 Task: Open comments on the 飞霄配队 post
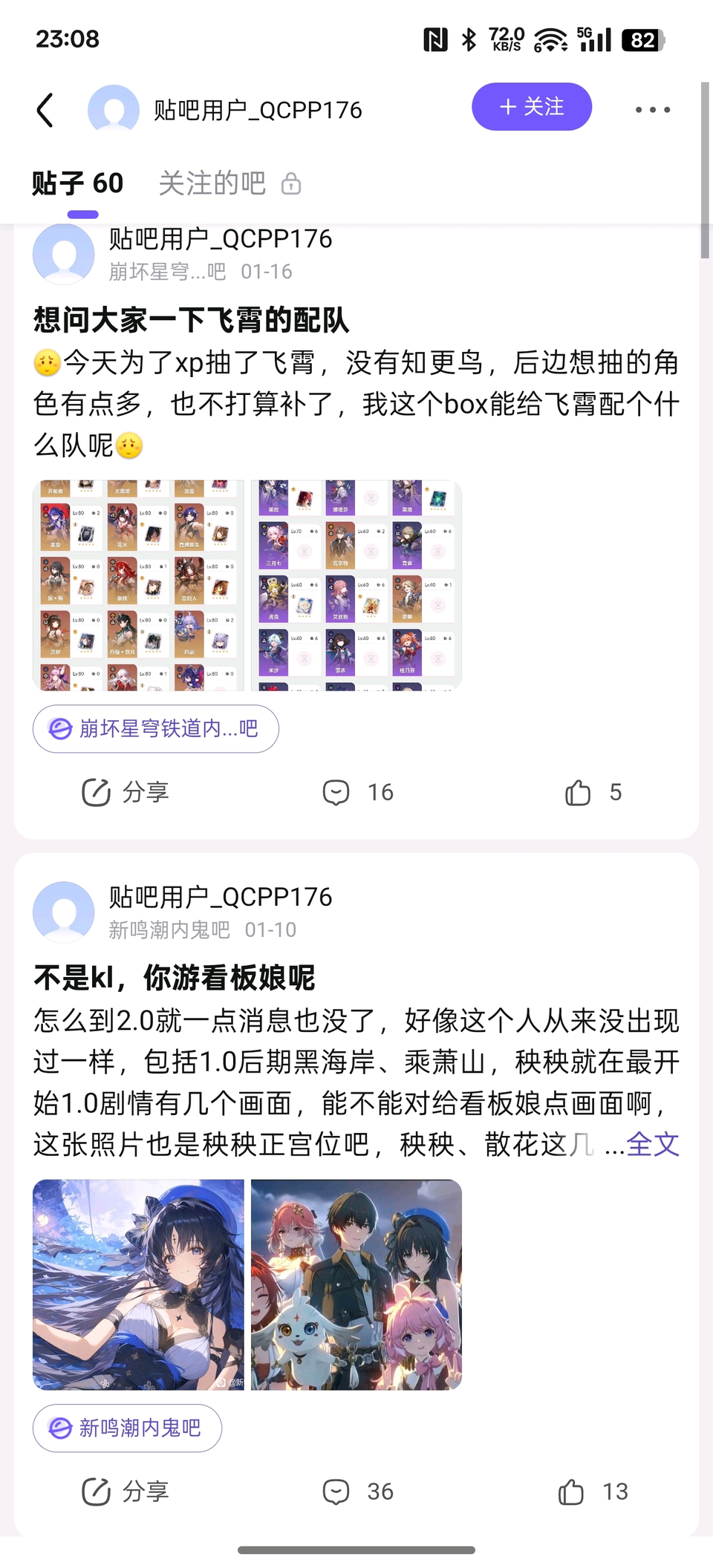[x=357, y=792]
